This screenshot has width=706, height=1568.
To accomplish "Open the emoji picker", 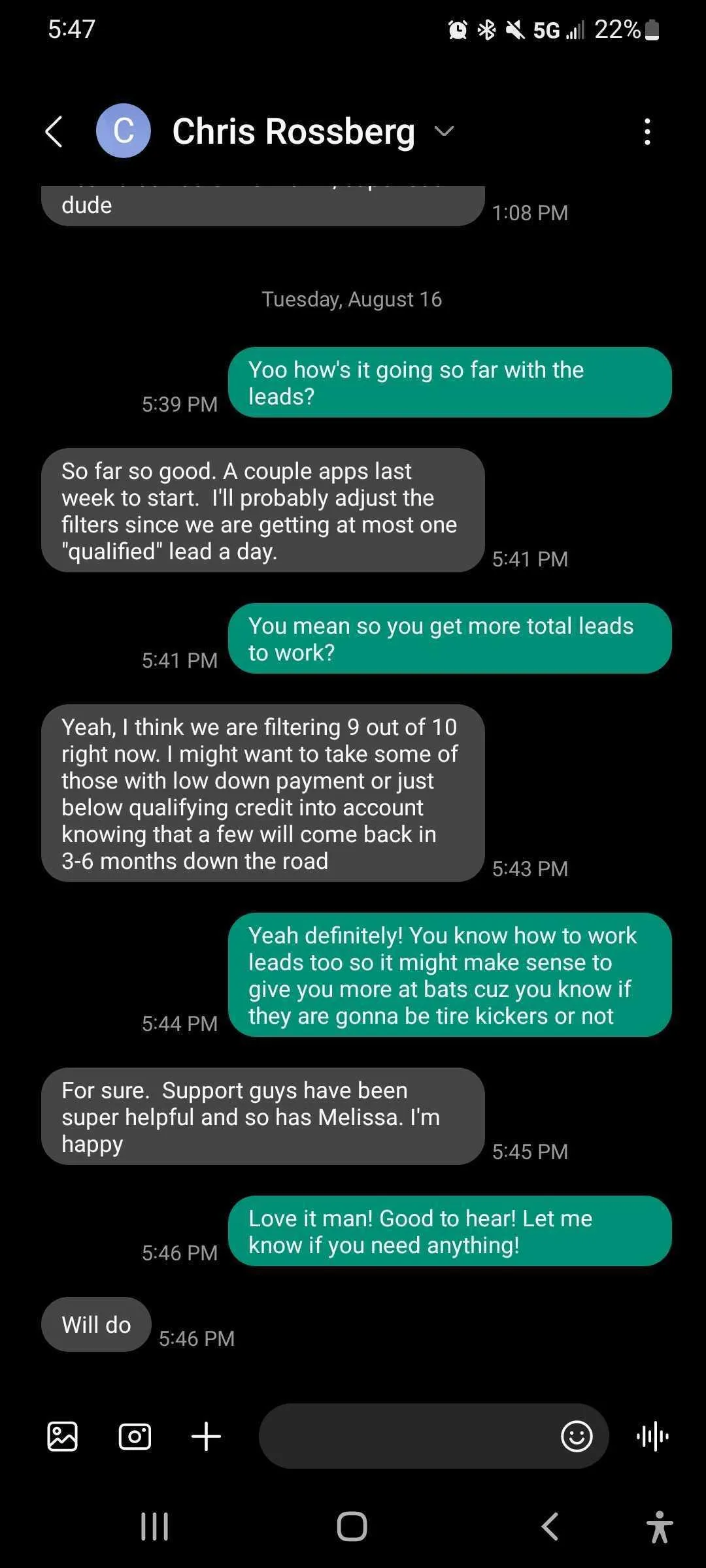I will pyautogui.click(x=577, y=1436).
